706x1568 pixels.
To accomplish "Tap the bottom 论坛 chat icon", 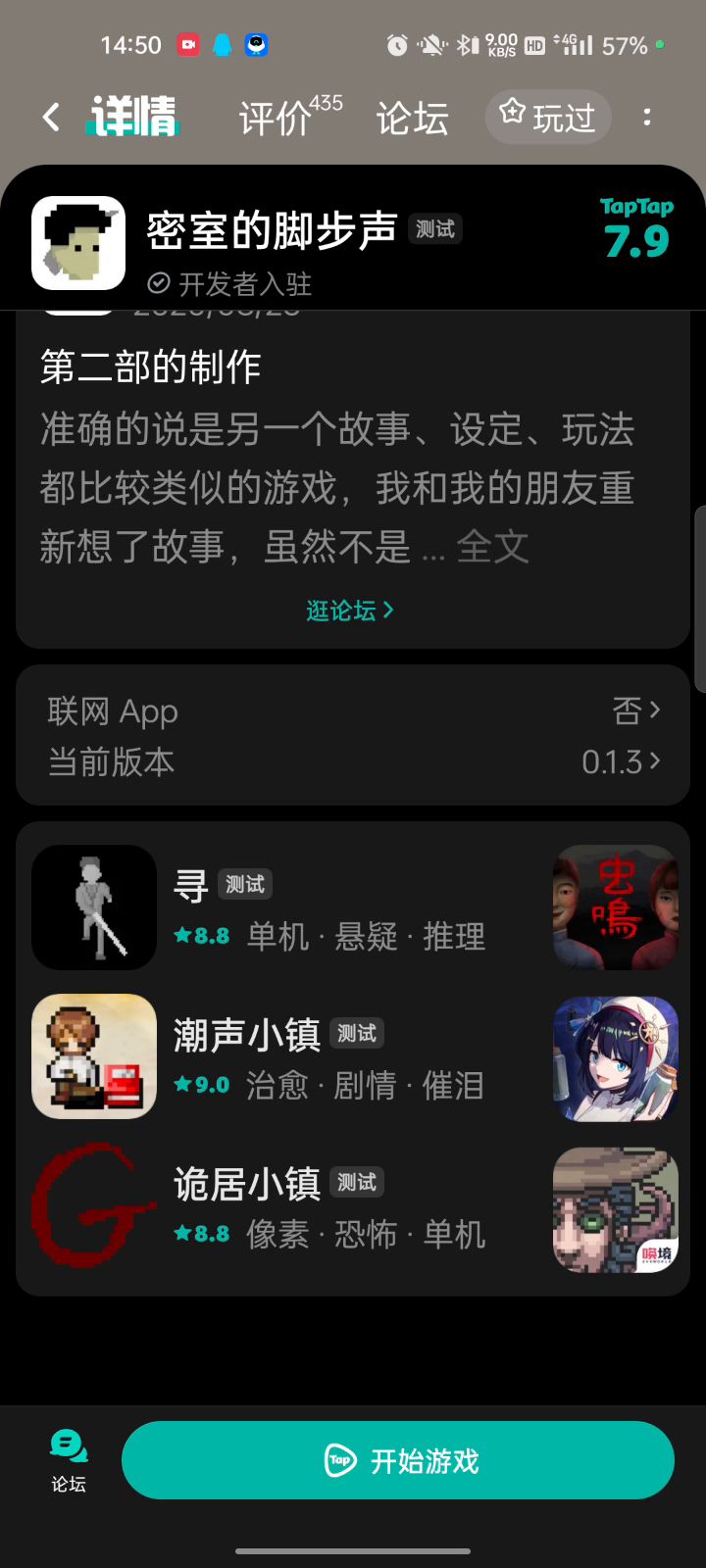I will click(69, 1459).
